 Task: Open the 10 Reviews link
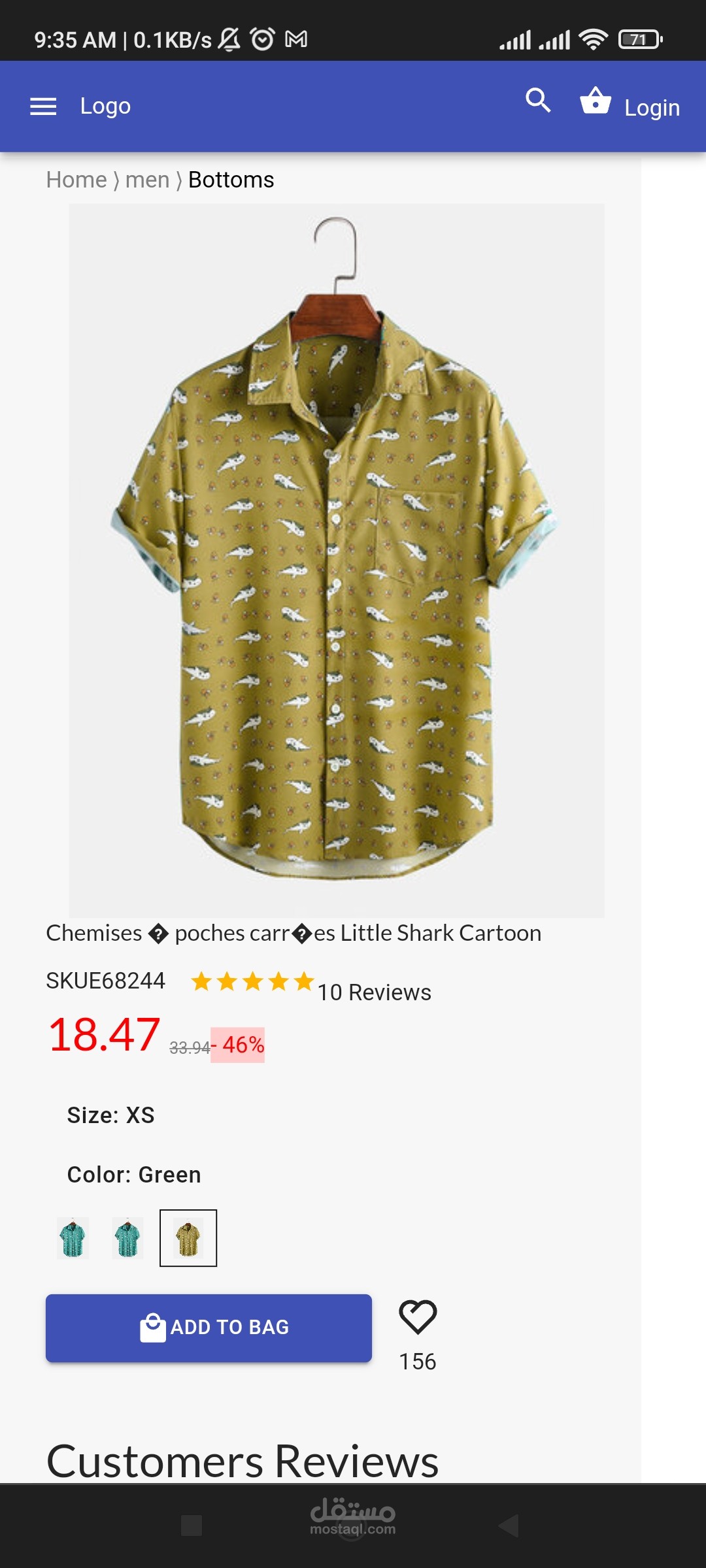coord(374,992)
